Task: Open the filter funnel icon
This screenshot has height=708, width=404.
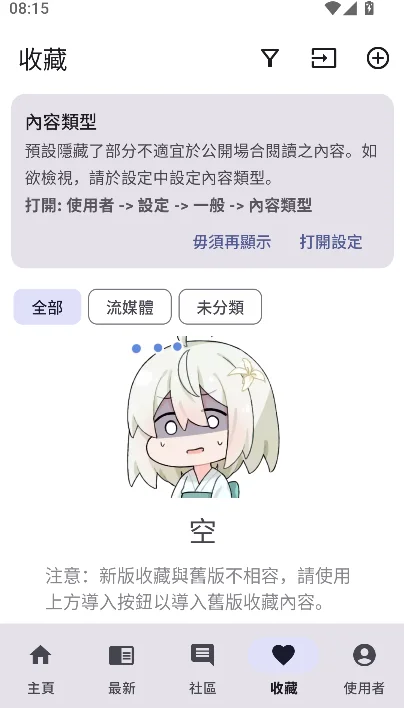Action: coord(269,58)
